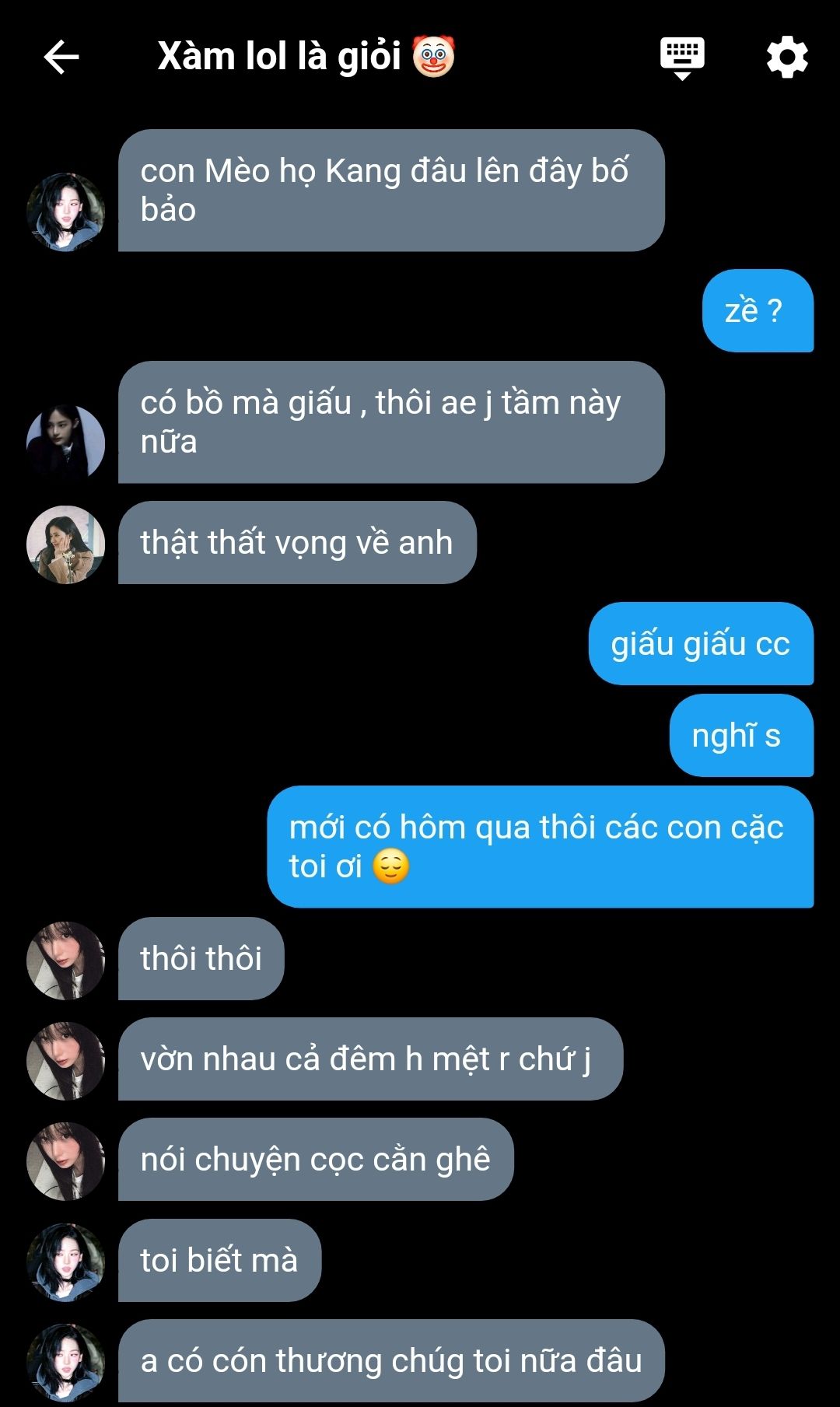Select the "nói chuyện cọc cằn ghê" bubble
The width and height of the screenshot is (840, 1407).
[x=315, y=1160]
